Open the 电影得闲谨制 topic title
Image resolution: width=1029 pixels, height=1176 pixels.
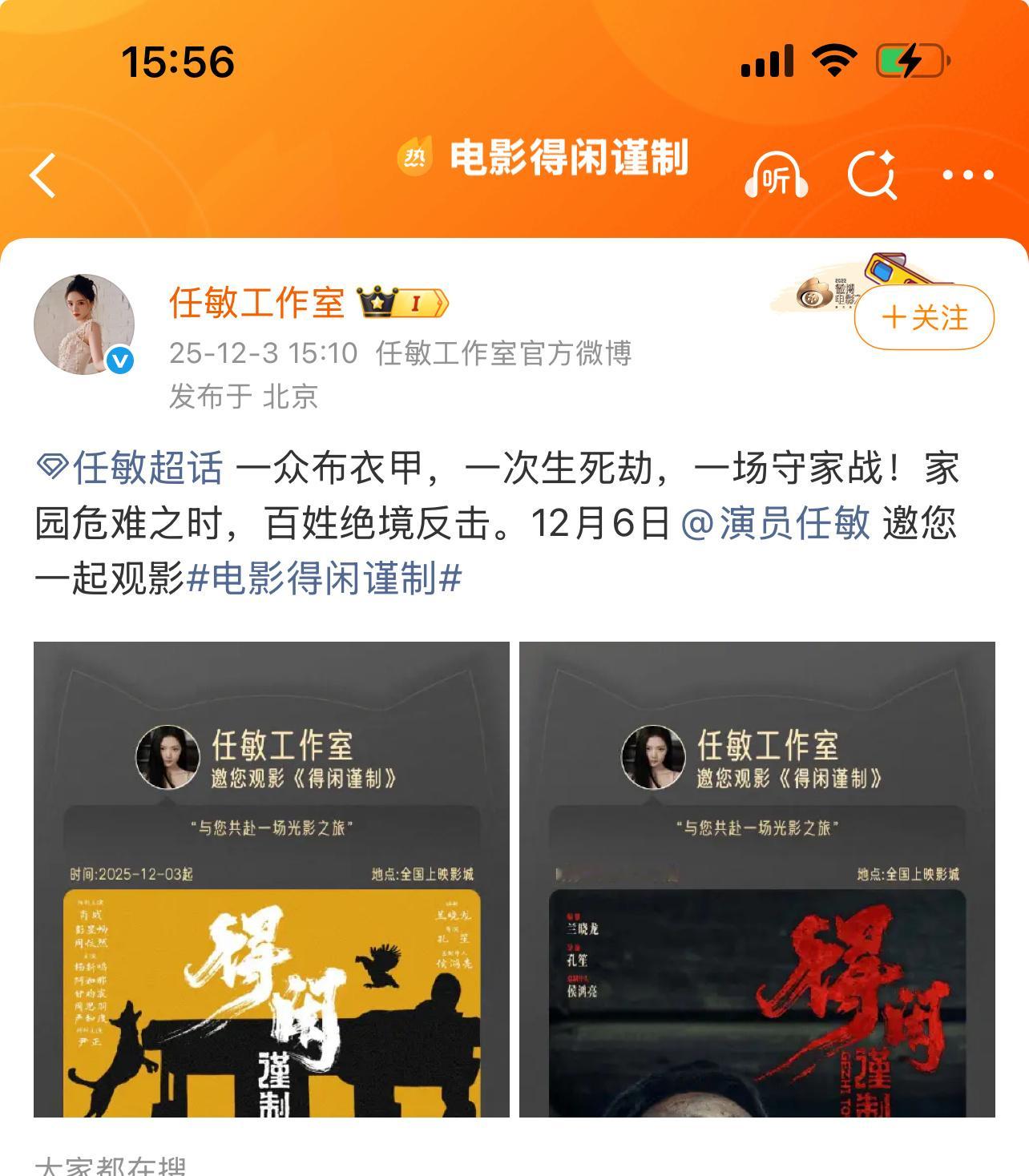pos(569,157)
